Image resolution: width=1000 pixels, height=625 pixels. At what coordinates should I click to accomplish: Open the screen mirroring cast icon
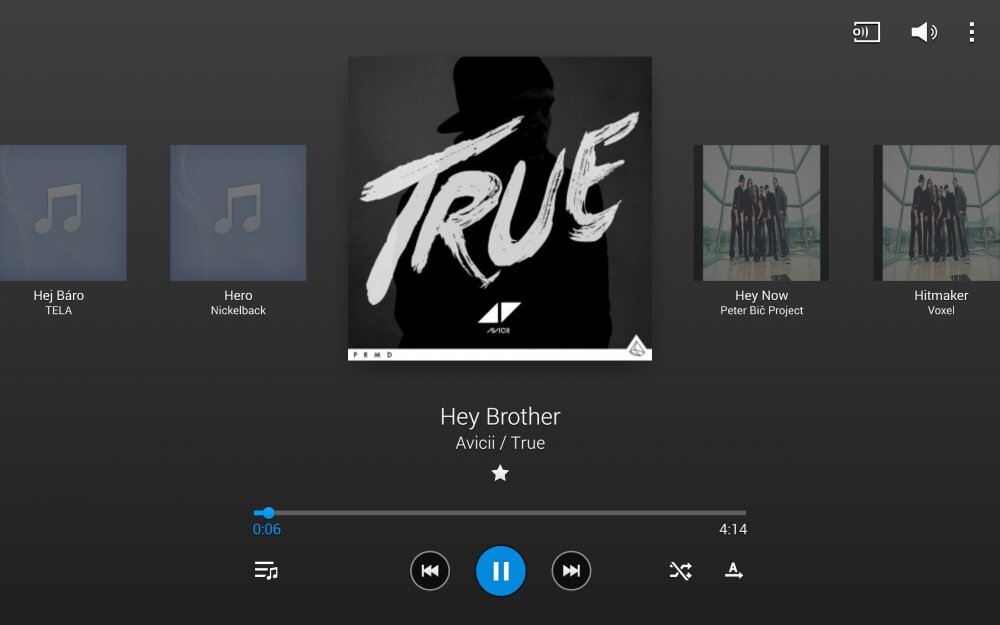tap(866, 32)
